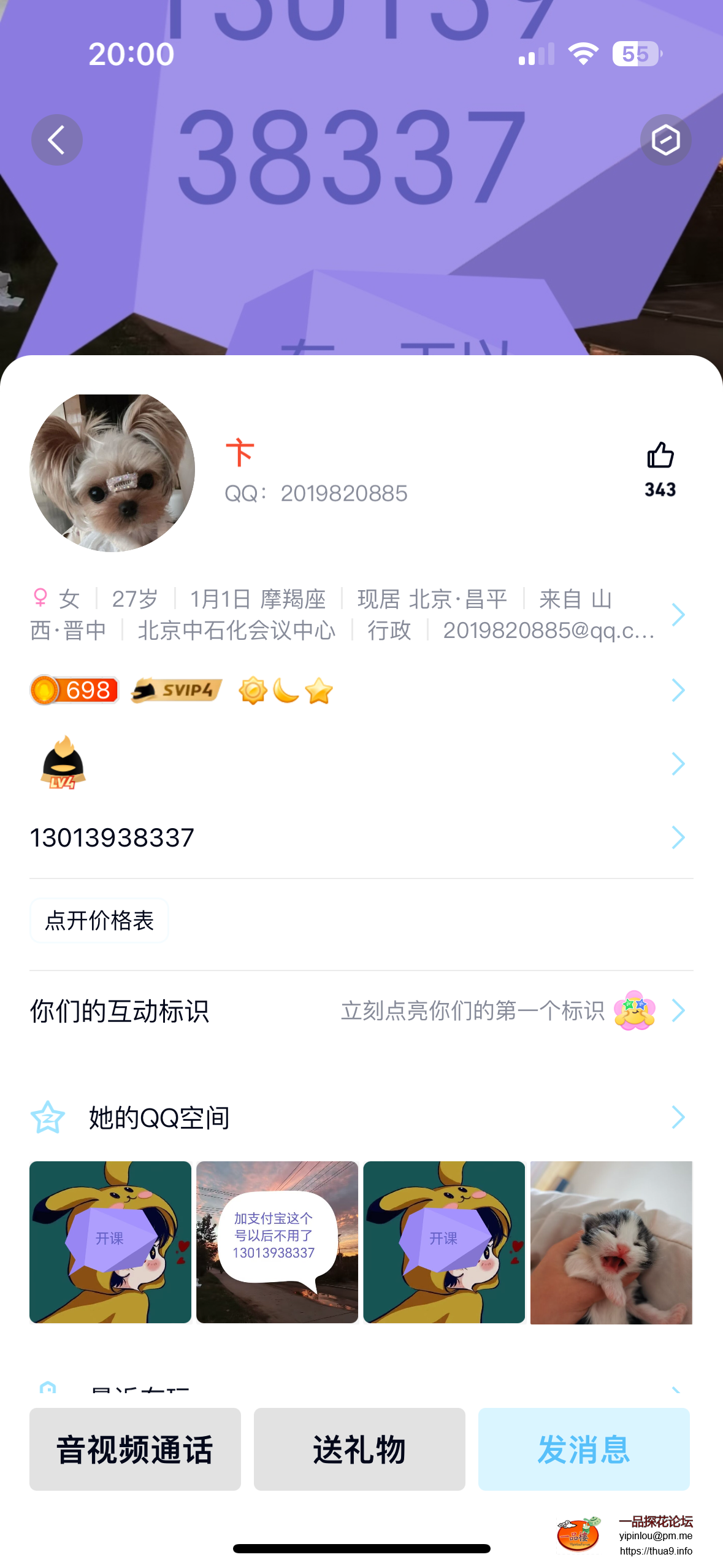Click the SVIP4 membership badge
Screen dimensions: 723x1568
[x=175, y=690]
